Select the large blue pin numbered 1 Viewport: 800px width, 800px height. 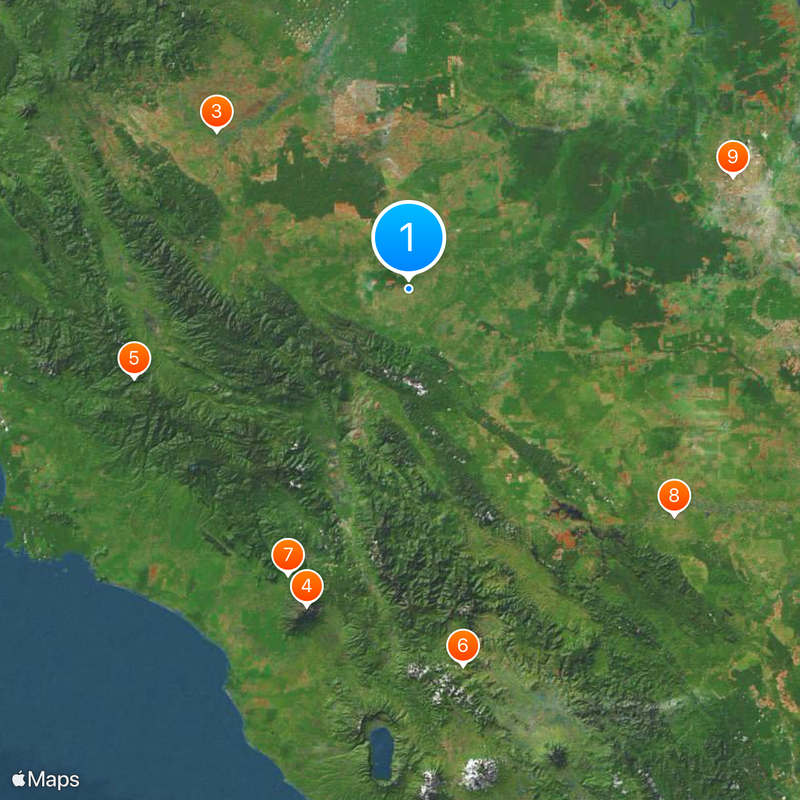tap(408, 238)
